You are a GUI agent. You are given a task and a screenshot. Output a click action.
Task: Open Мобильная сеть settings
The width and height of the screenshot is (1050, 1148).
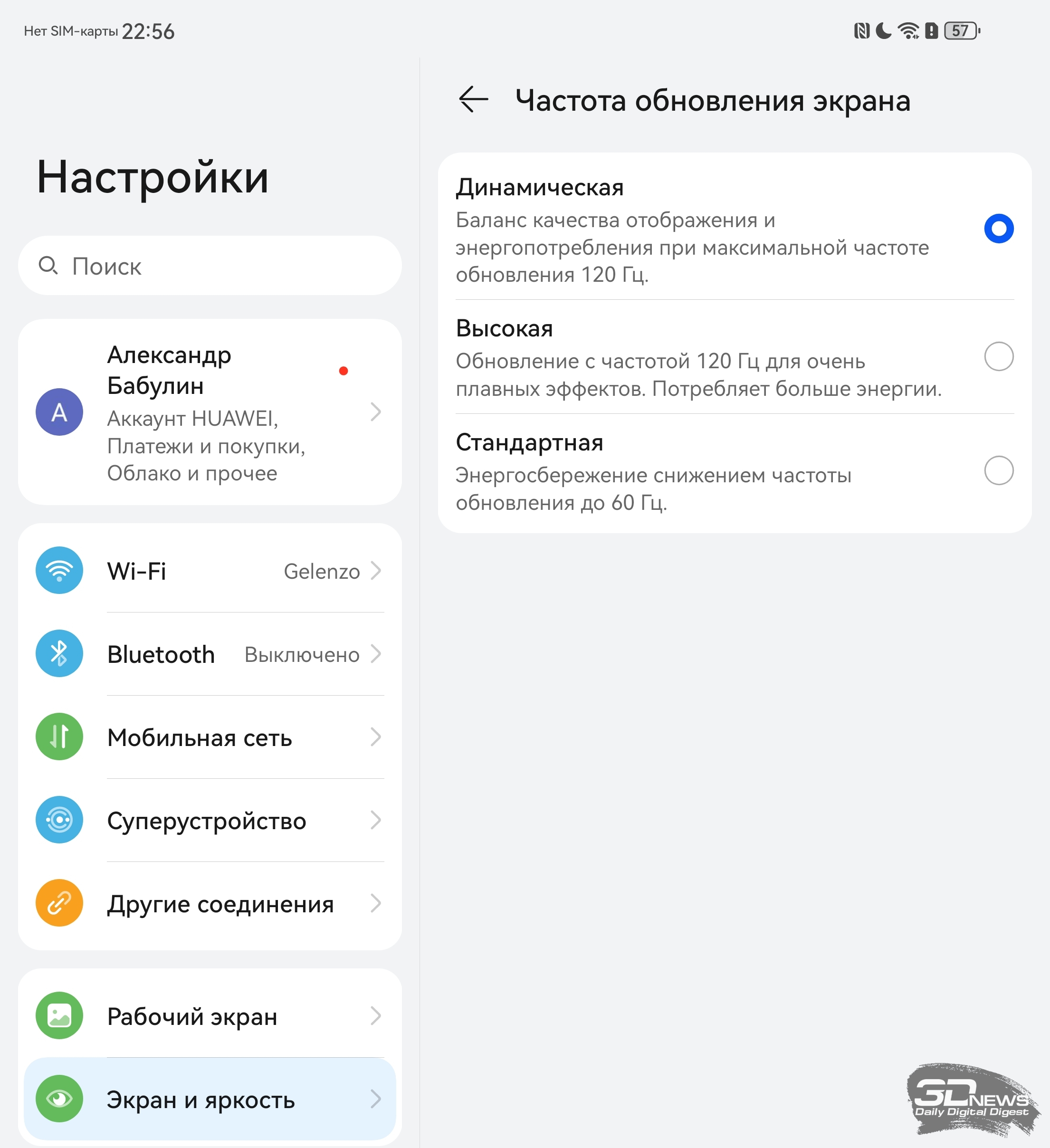(x=210, y=737)
